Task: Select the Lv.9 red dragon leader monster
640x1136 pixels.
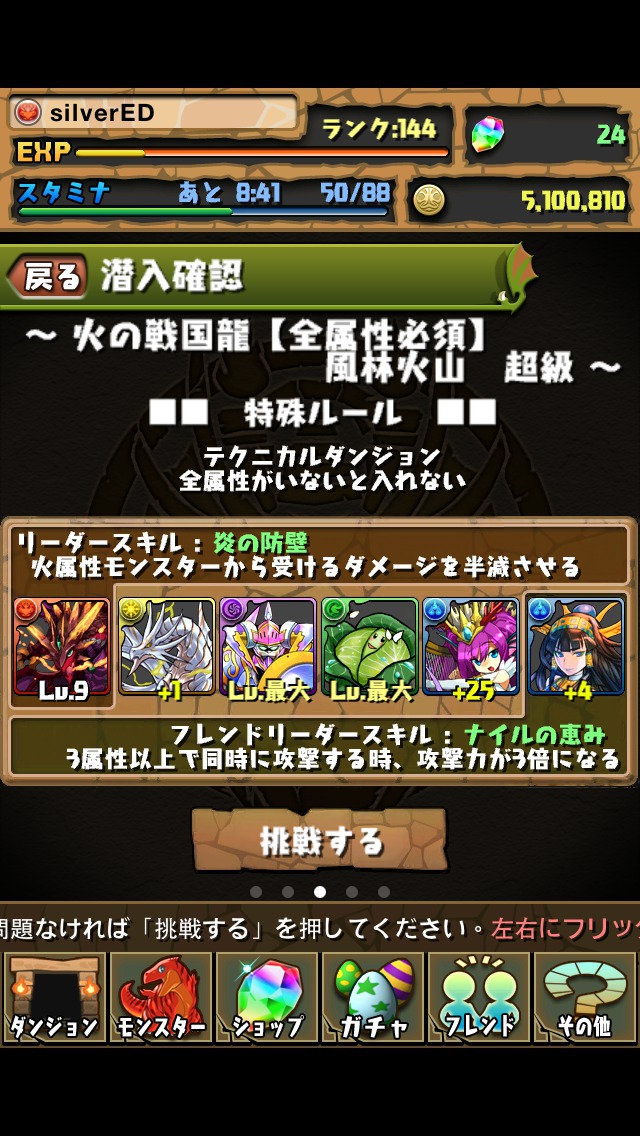Action: tap(62, 648)
